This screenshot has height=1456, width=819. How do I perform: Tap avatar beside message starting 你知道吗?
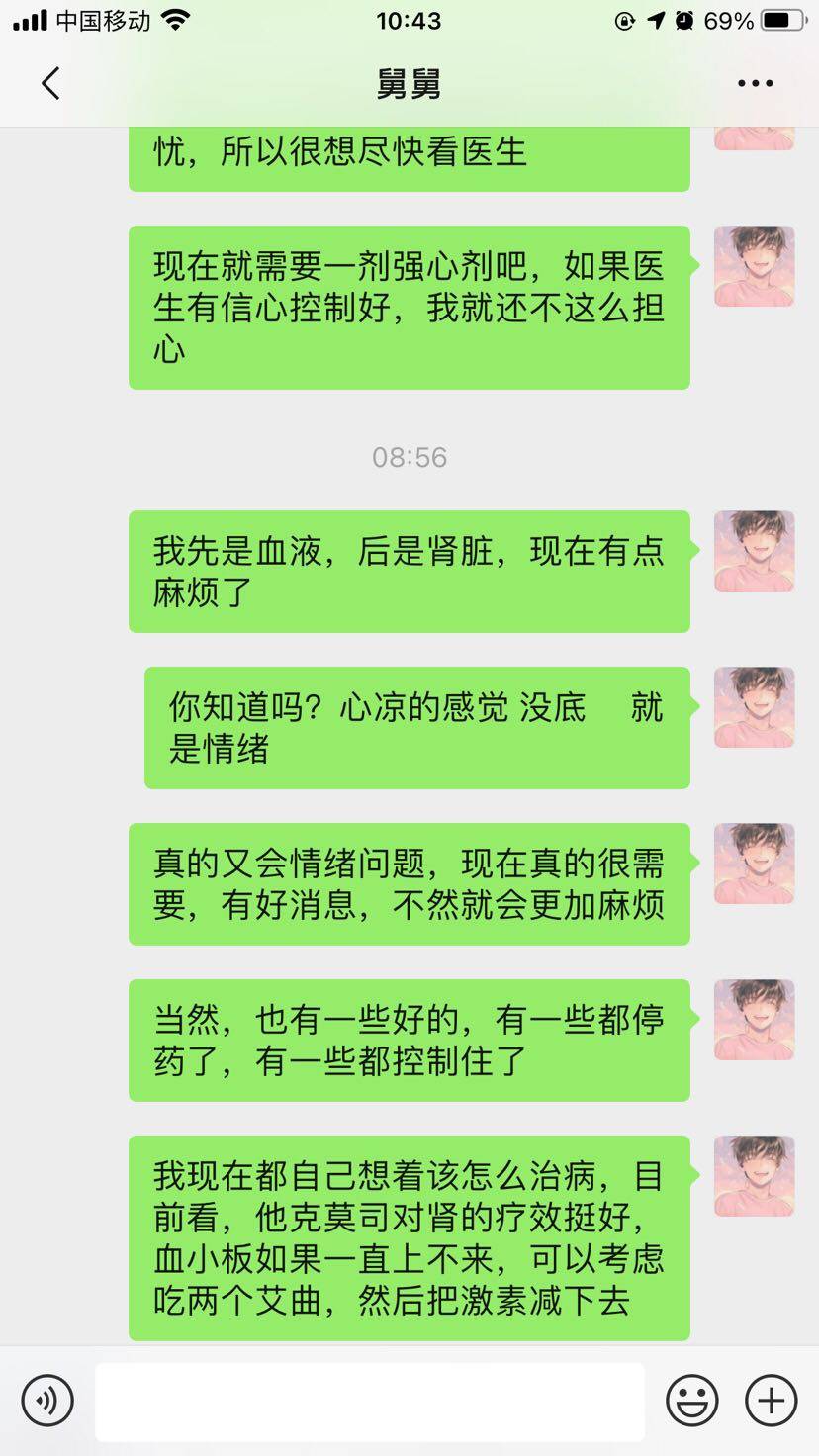click(754, 707)
